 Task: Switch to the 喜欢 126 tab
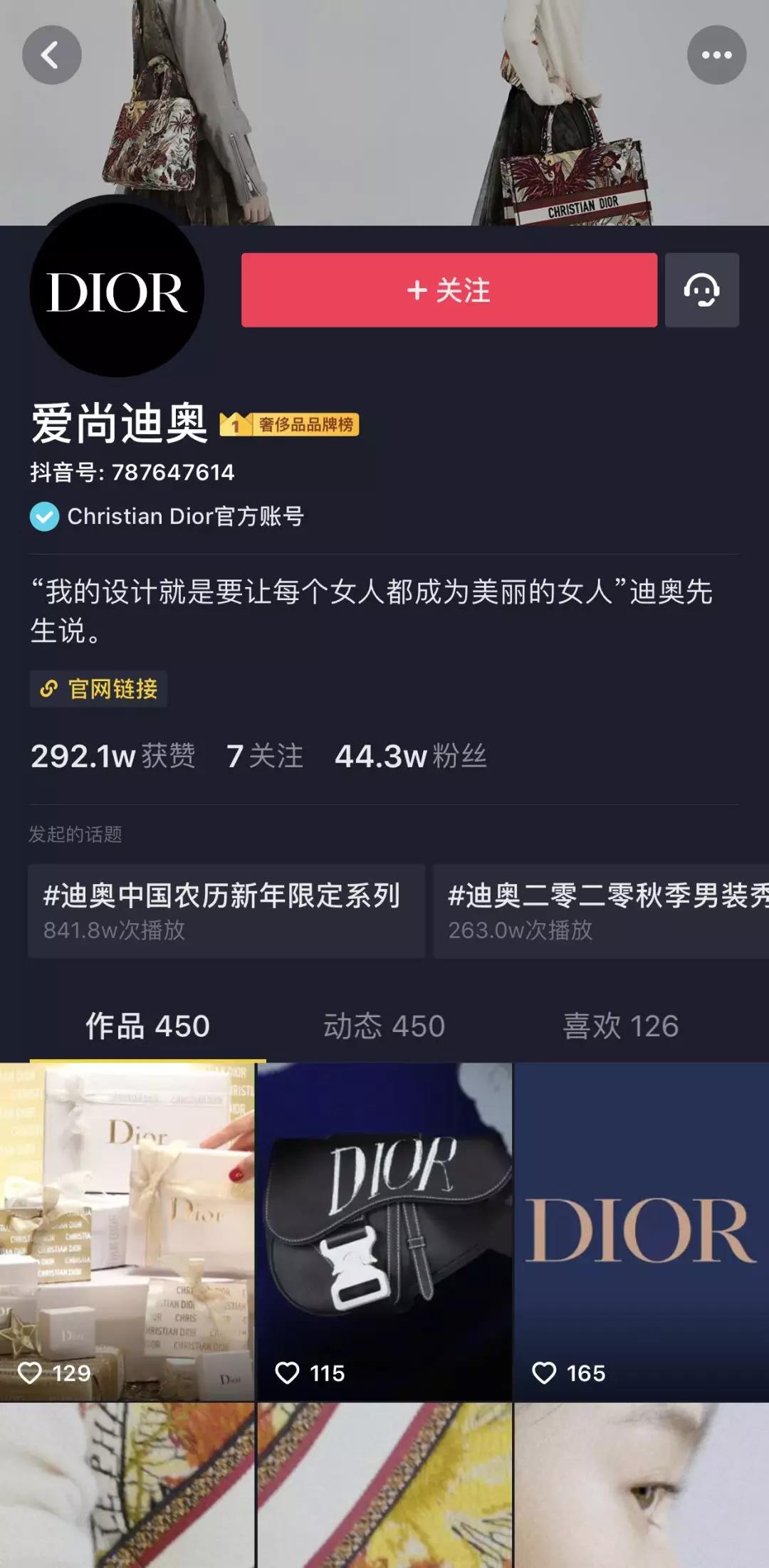pyautogui.click(x=621, y=1026)
